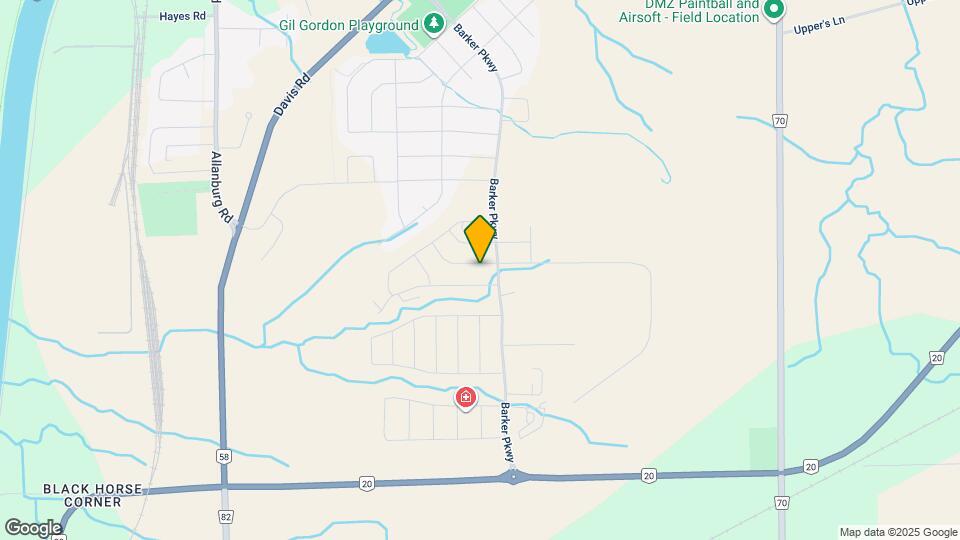Open the Gil Gordon Playground marker
The height and width of the screenshot is (540, 960).
[433, 22]
